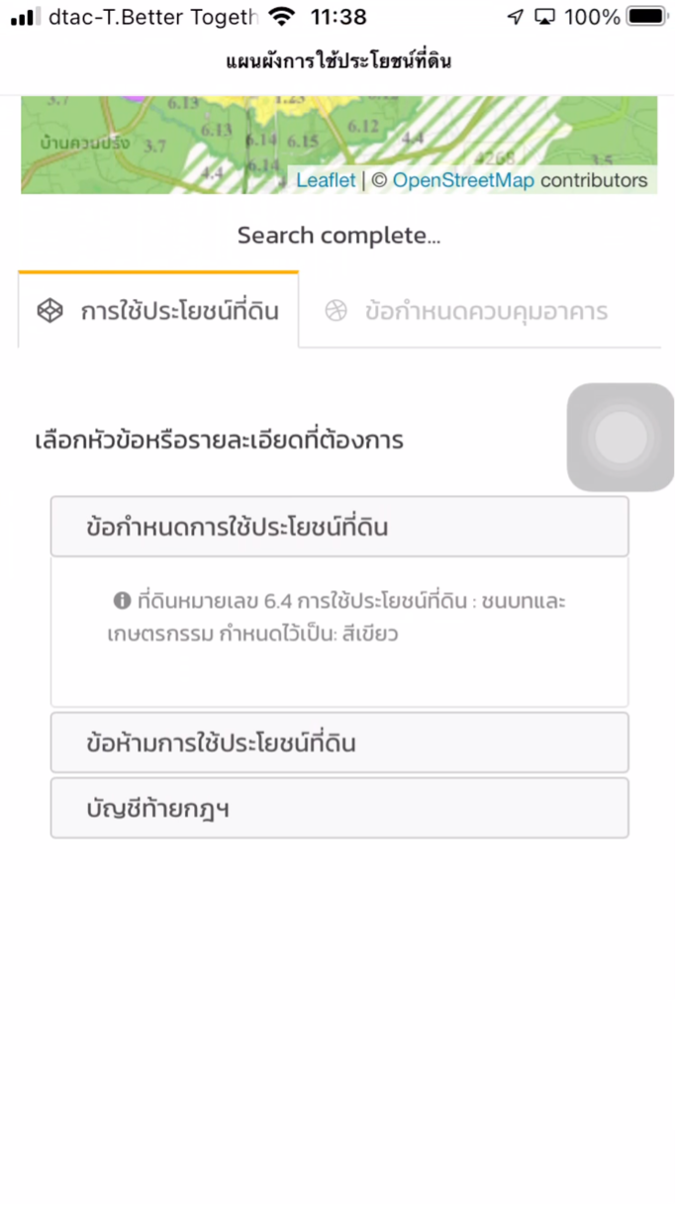This screenshot has width=678, height=1206.
Task: Tap the AssistiveTouch floating button
Action: 621,437
